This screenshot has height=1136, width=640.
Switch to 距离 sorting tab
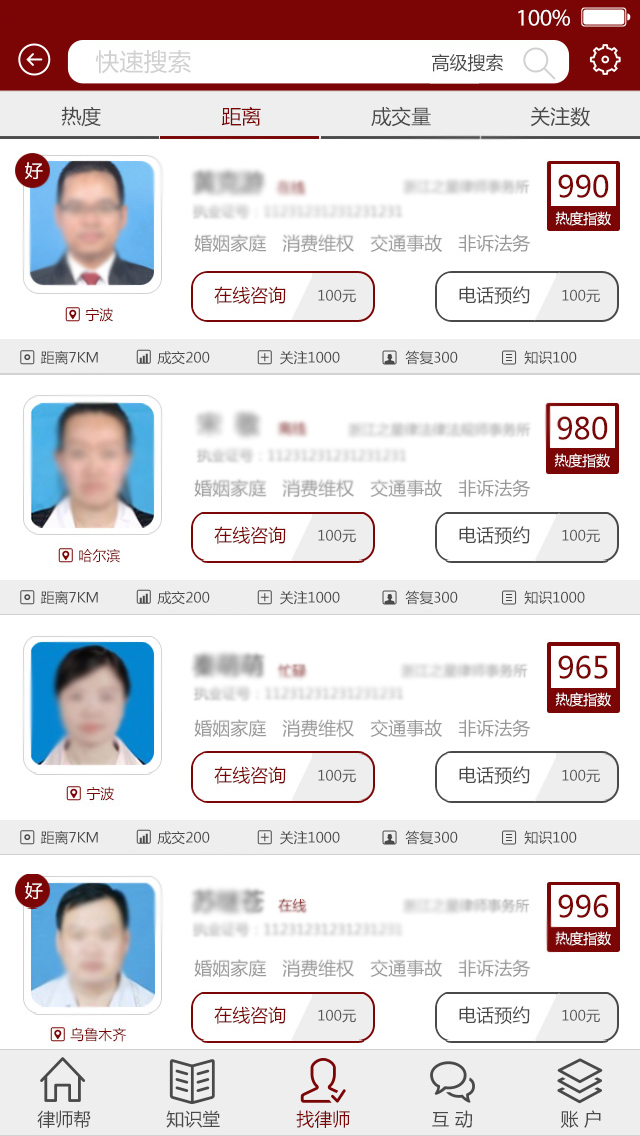point(240,117)
